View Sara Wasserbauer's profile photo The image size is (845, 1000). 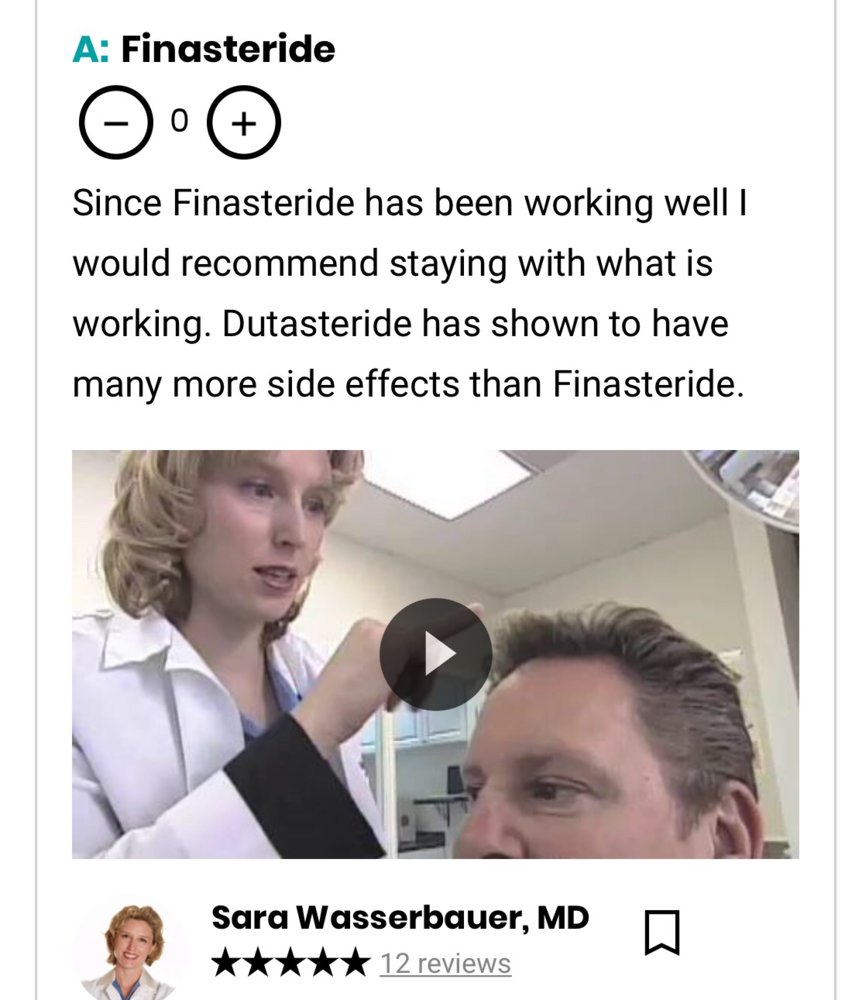(130, 950)
